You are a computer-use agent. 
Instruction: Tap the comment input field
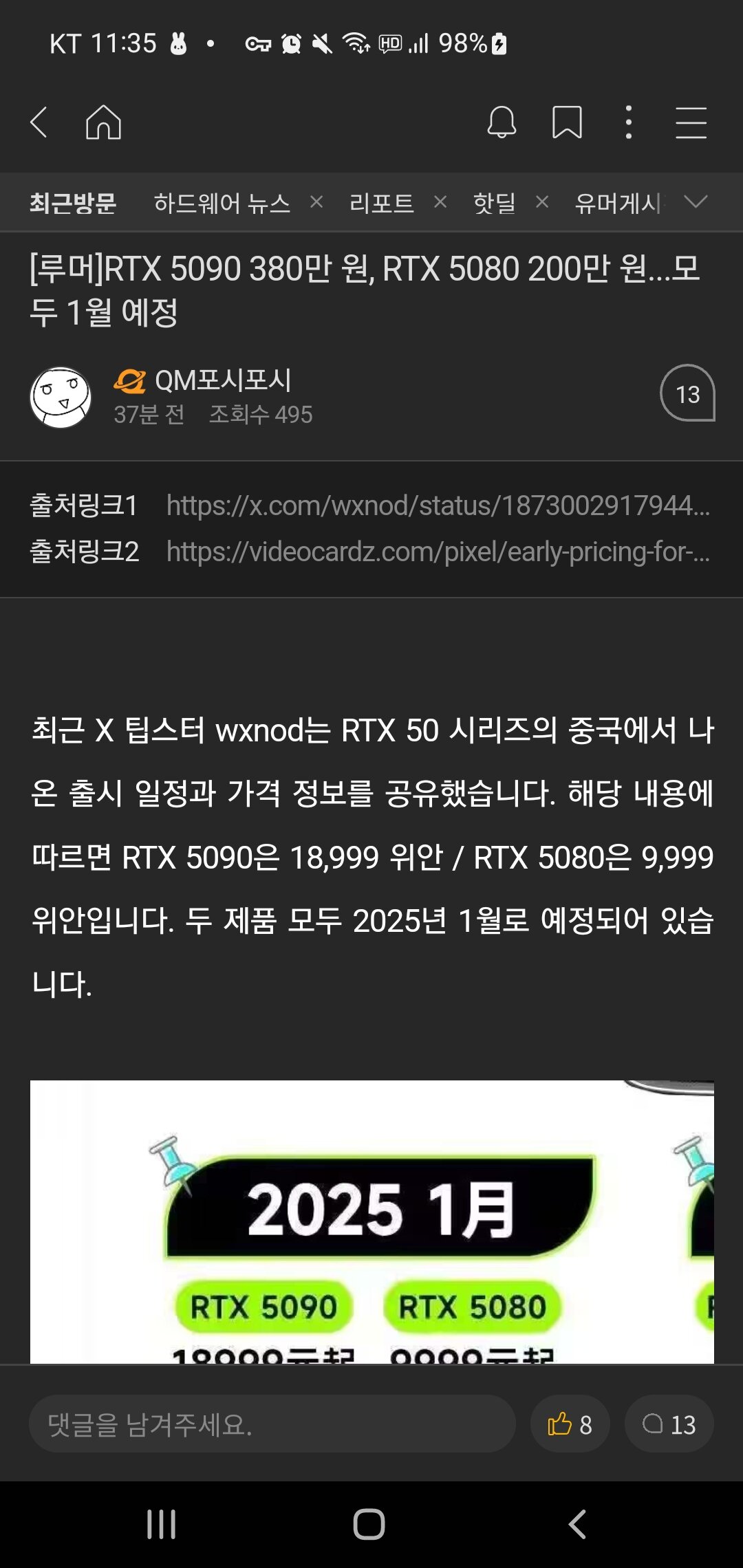coord(272,1424)
